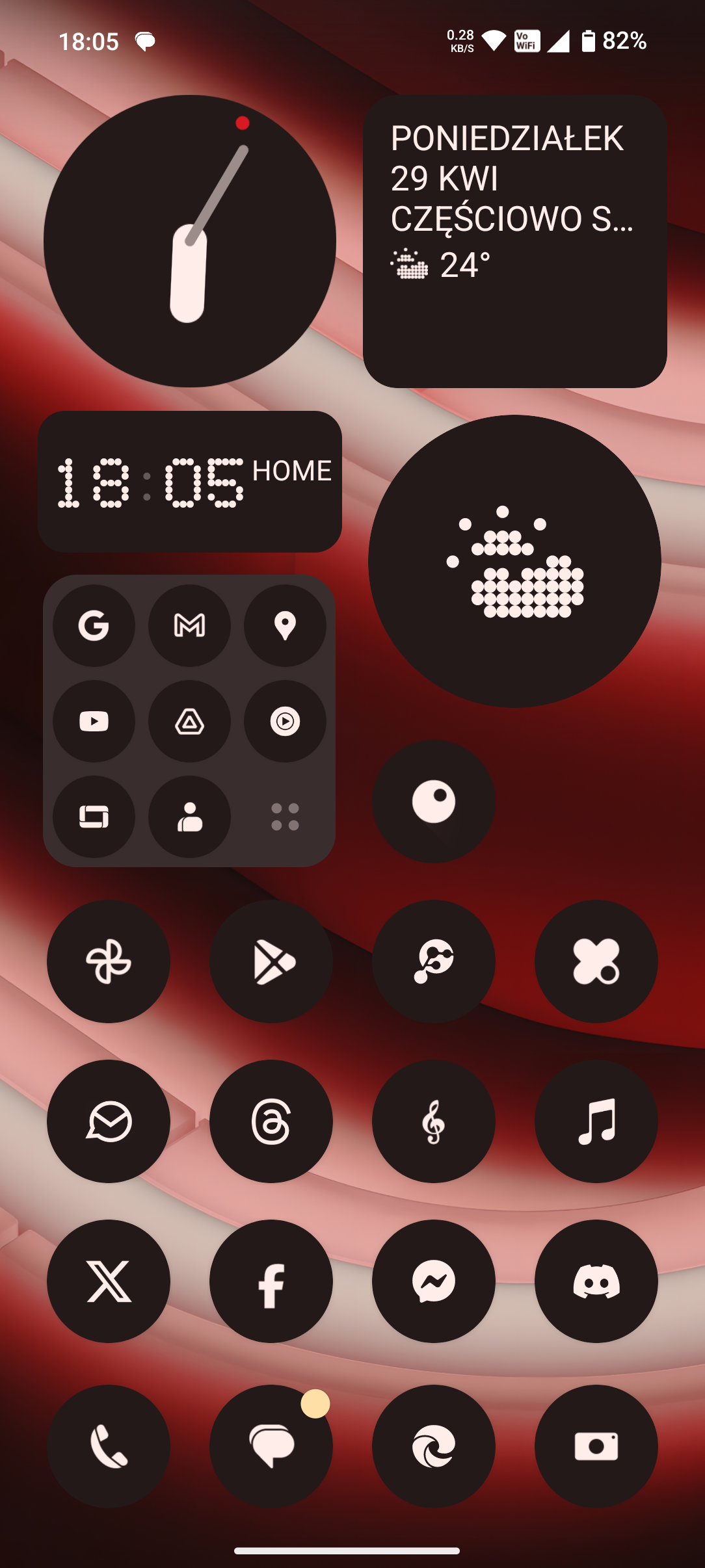Launch Discord

596,1281
